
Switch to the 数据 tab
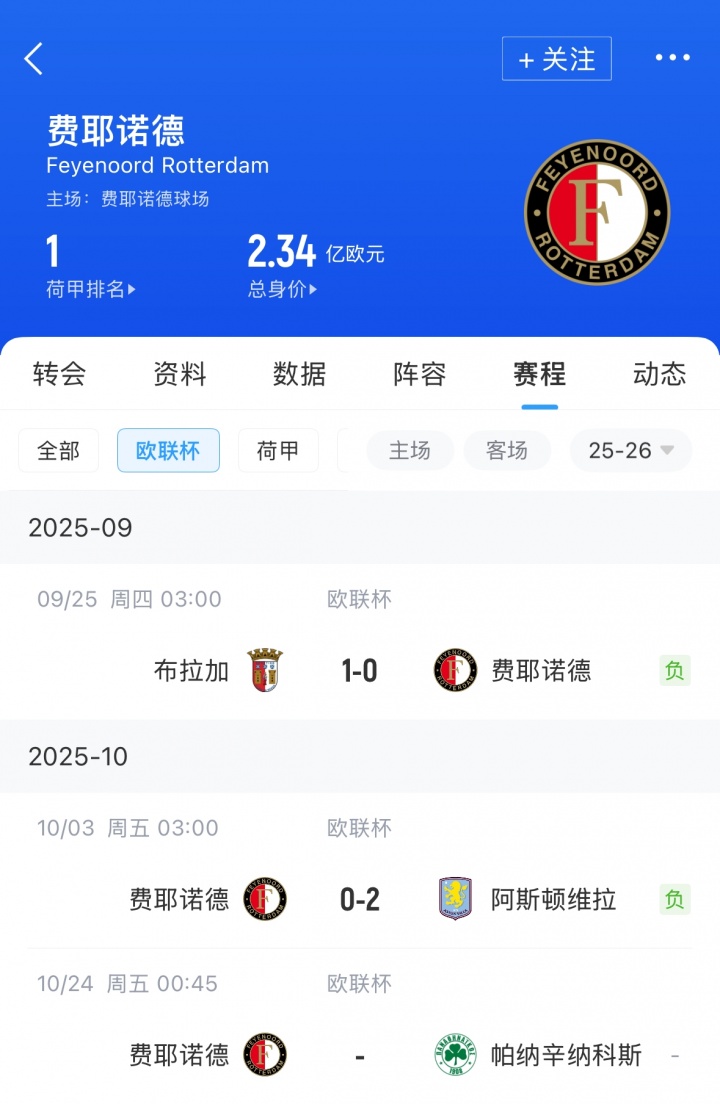pos(299,374)
